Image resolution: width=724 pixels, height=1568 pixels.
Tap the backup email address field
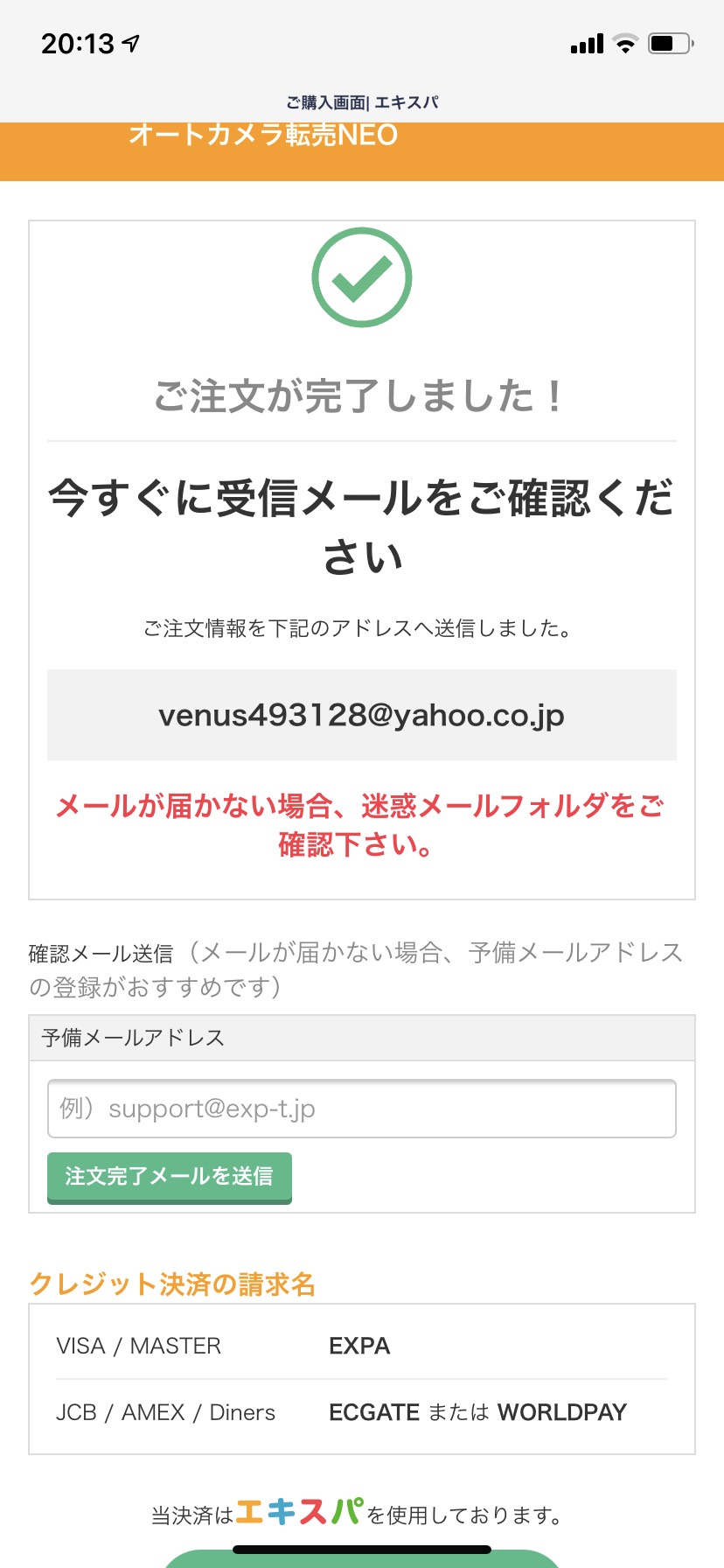point(362,1109)
